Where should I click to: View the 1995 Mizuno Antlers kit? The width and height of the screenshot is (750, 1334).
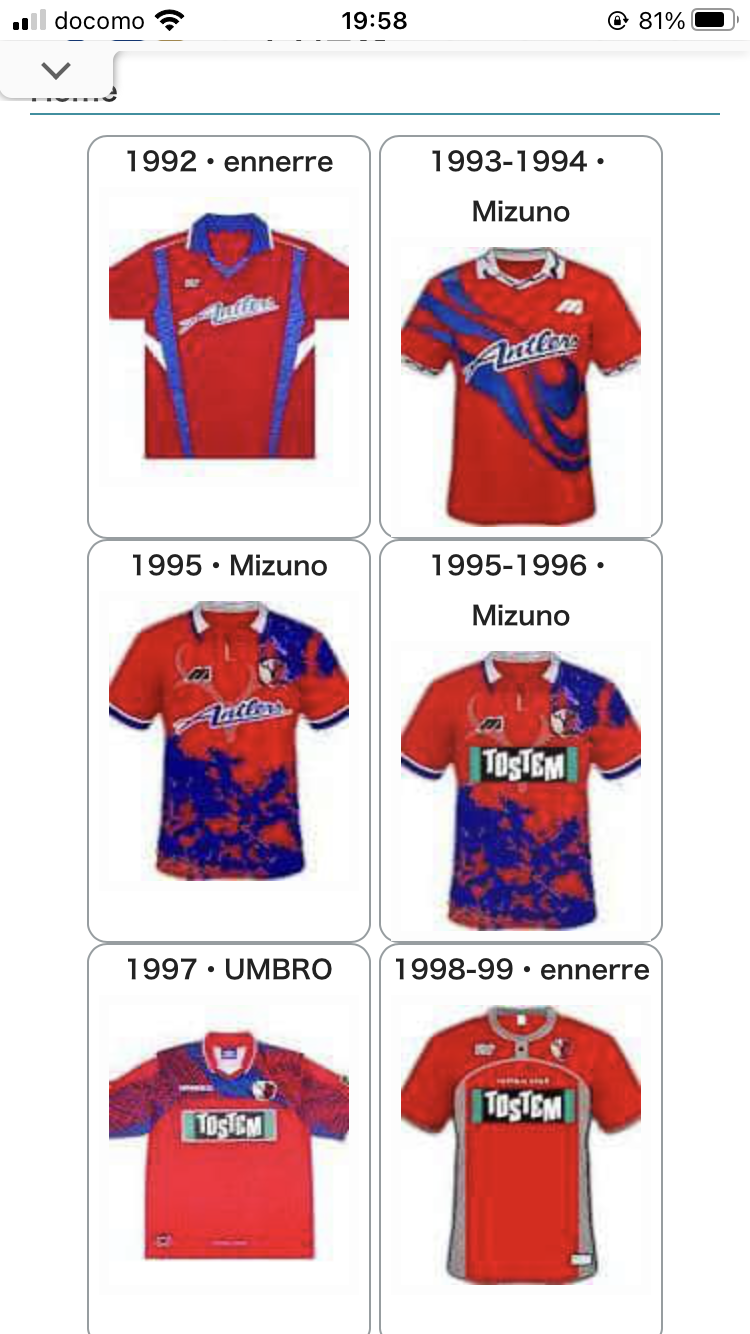pos(229,740)
